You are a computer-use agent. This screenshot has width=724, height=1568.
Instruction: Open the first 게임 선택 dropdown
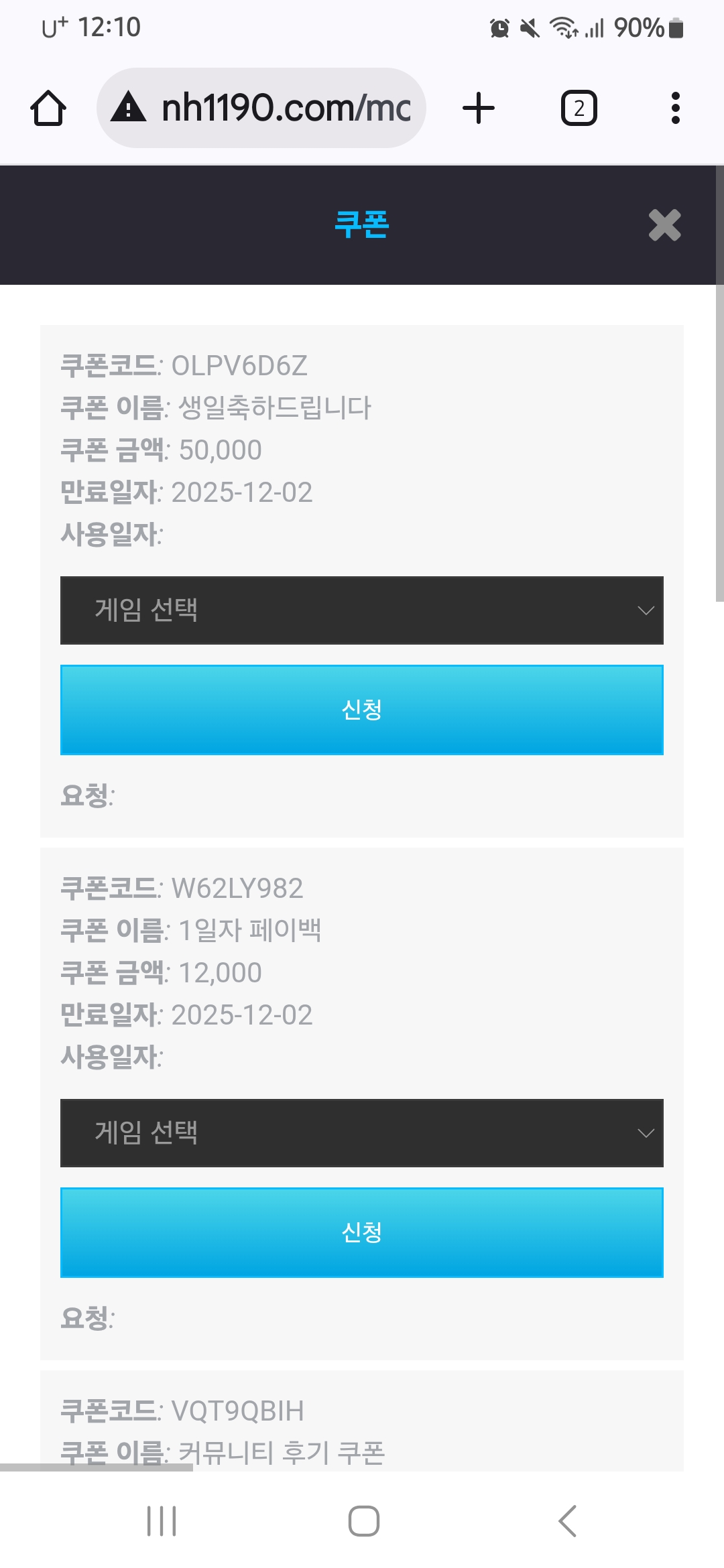[362, 610]
